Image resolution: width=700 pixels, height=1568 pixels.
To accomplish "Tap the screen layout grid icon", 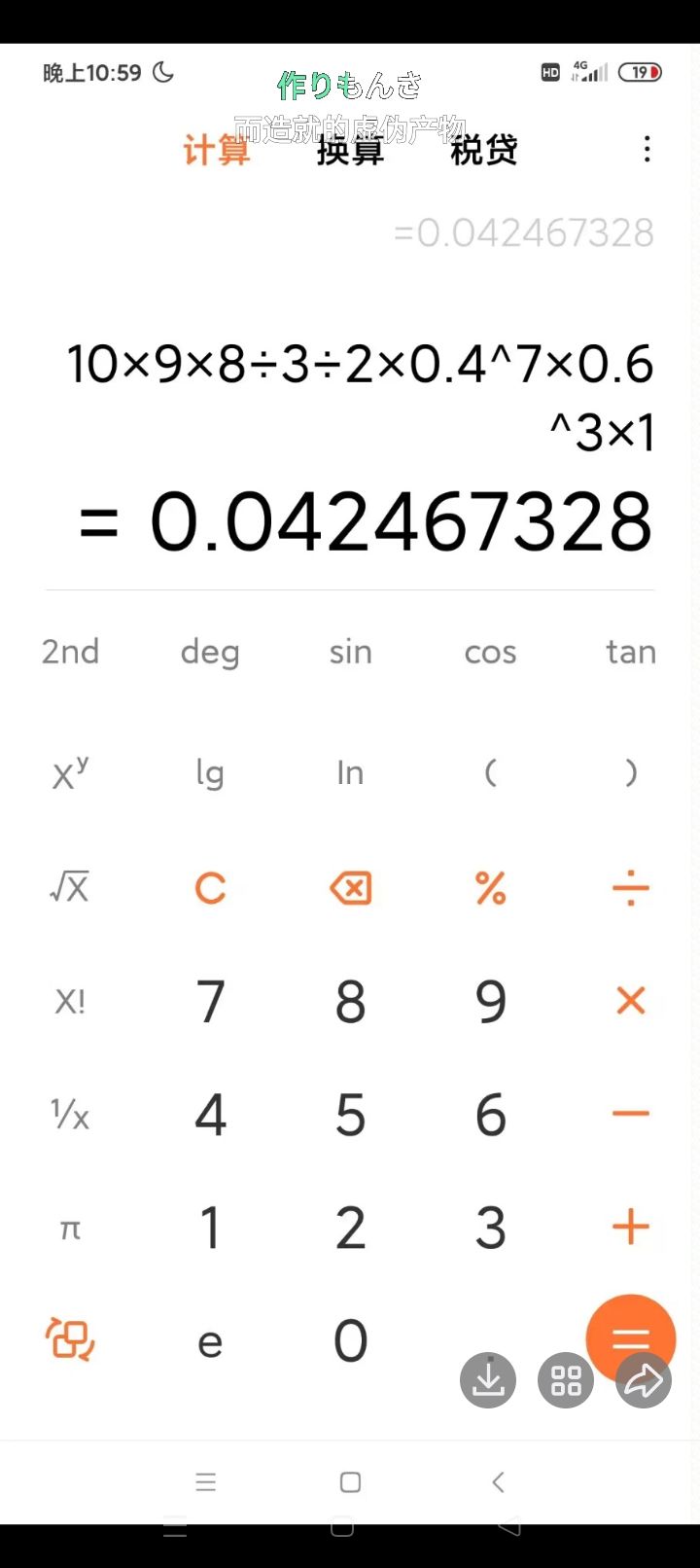I will 565,1379.
